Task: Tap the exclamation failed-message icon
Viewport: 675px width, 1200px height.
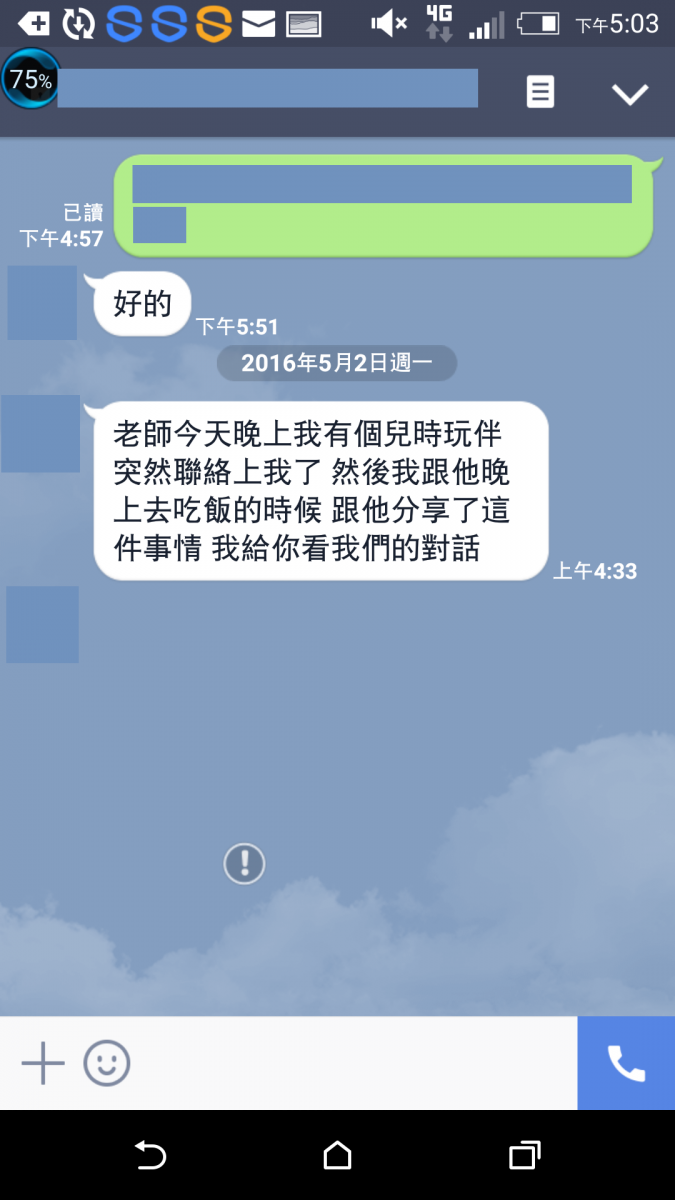Action: tap(244, 863)
